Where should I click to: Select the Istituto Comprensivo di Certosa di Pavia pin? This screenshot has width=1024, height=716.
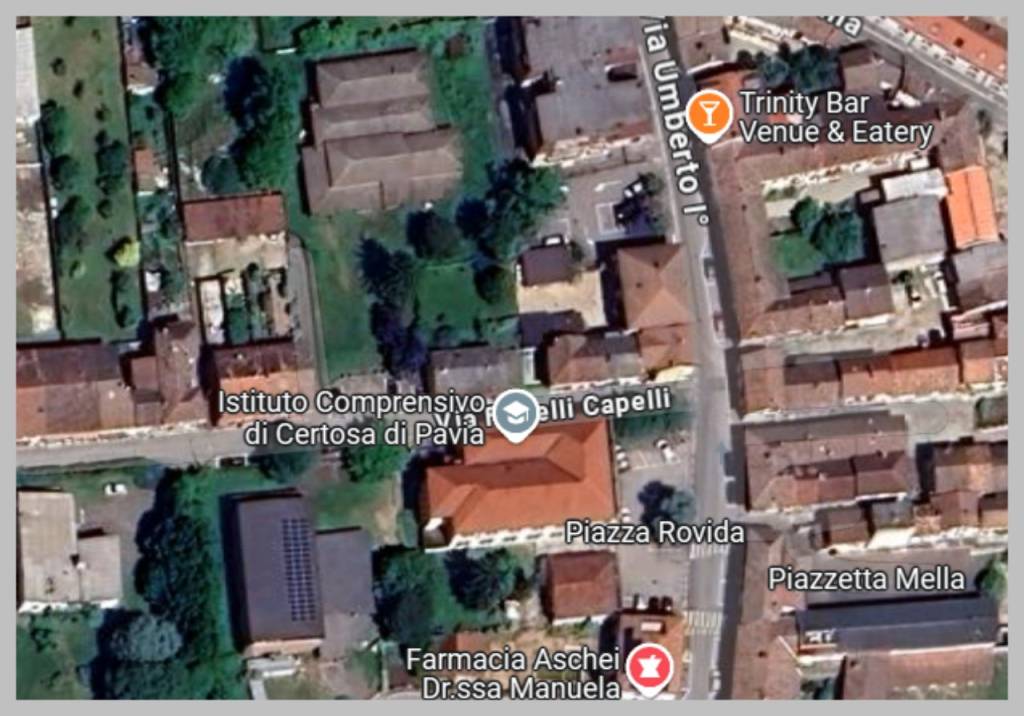click(x=516, y=412)
